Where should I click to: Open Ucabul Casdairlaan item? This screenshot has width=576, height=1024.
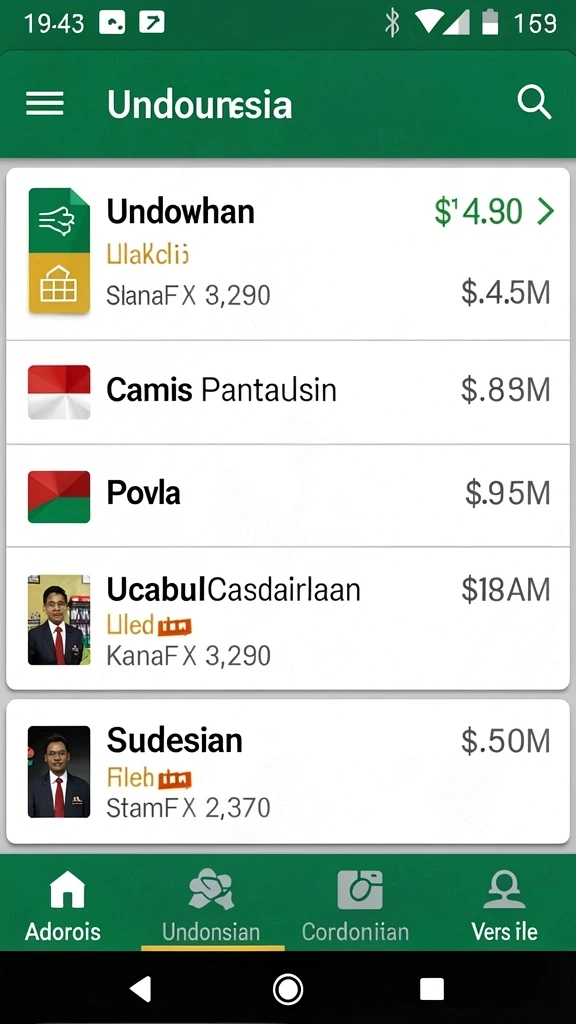tap(288, 619)
